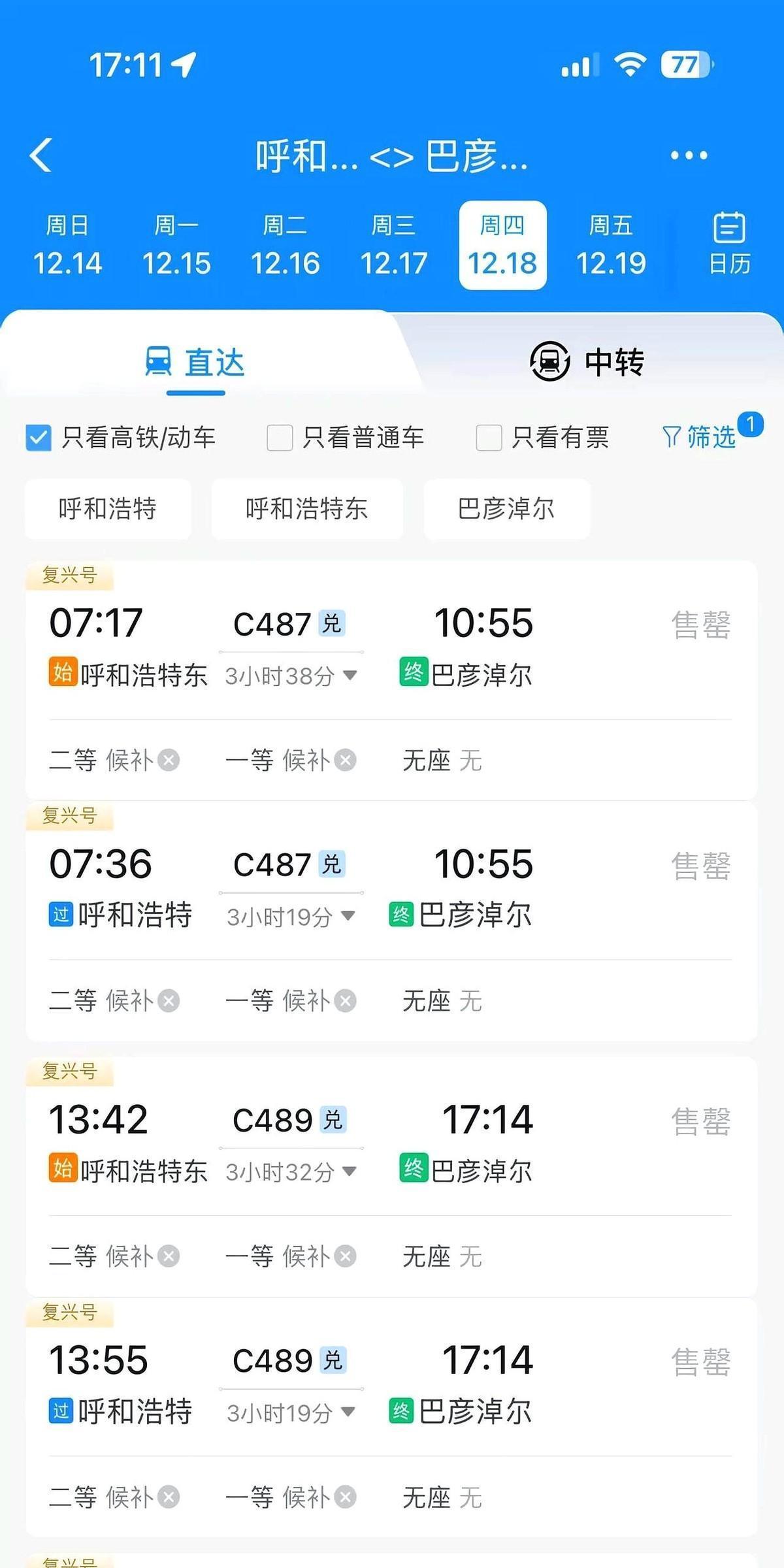Check the 只看有票 option
This screenshot has width=784, height=1568.
(488, 438)
